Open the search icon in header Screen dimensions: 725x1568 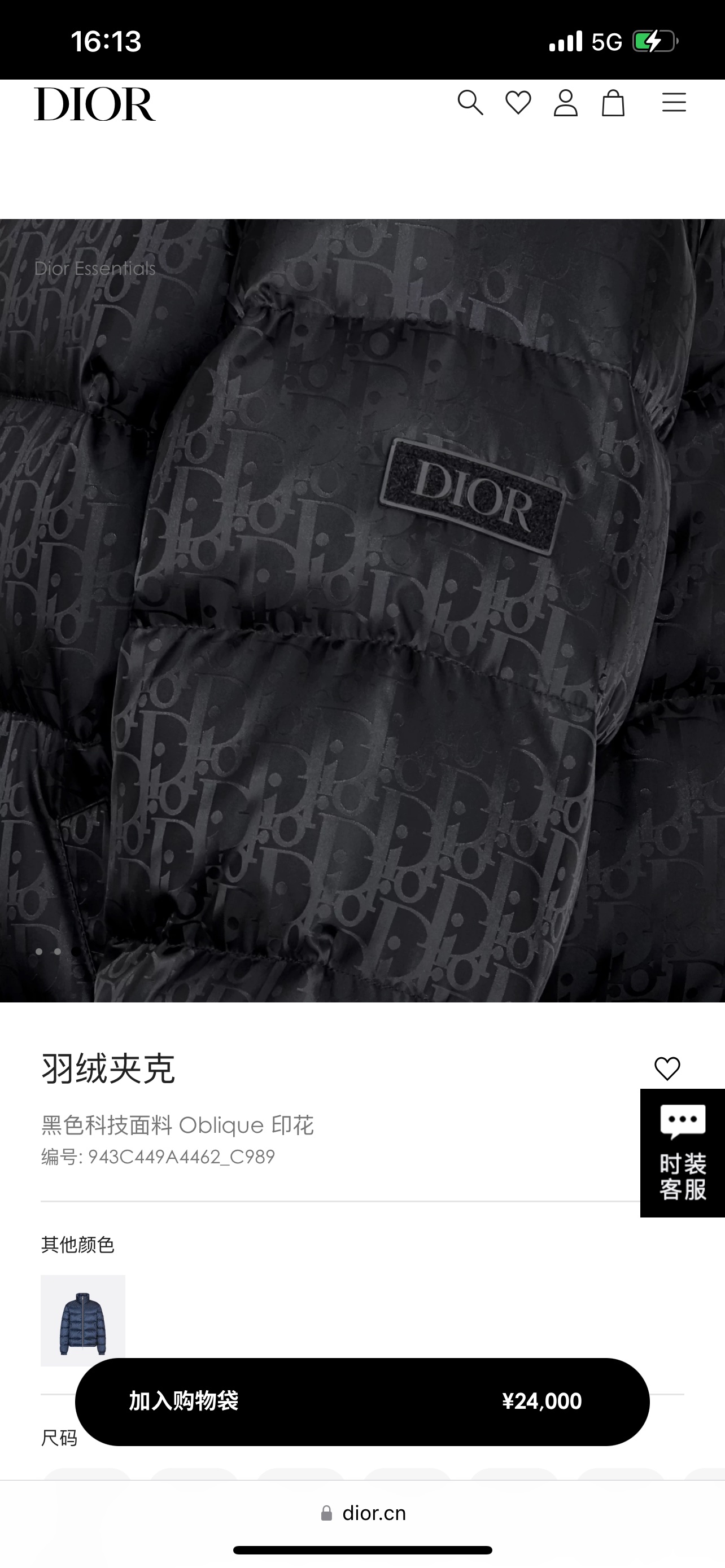point(470,103)
